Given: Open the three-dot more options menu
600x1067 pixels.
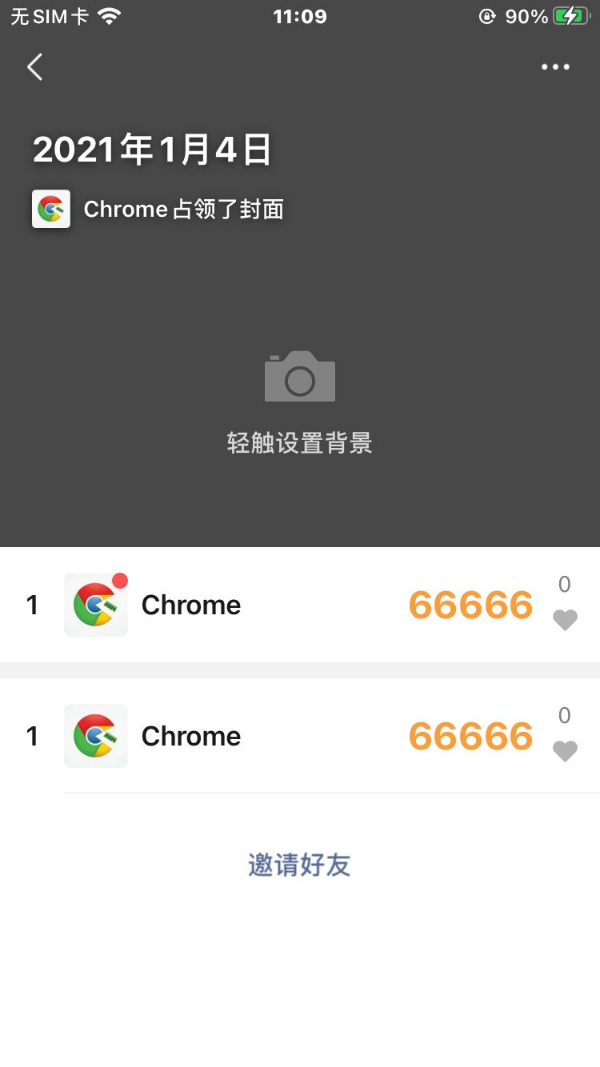Looking at the screenshot, I should [x=555, y=67].
